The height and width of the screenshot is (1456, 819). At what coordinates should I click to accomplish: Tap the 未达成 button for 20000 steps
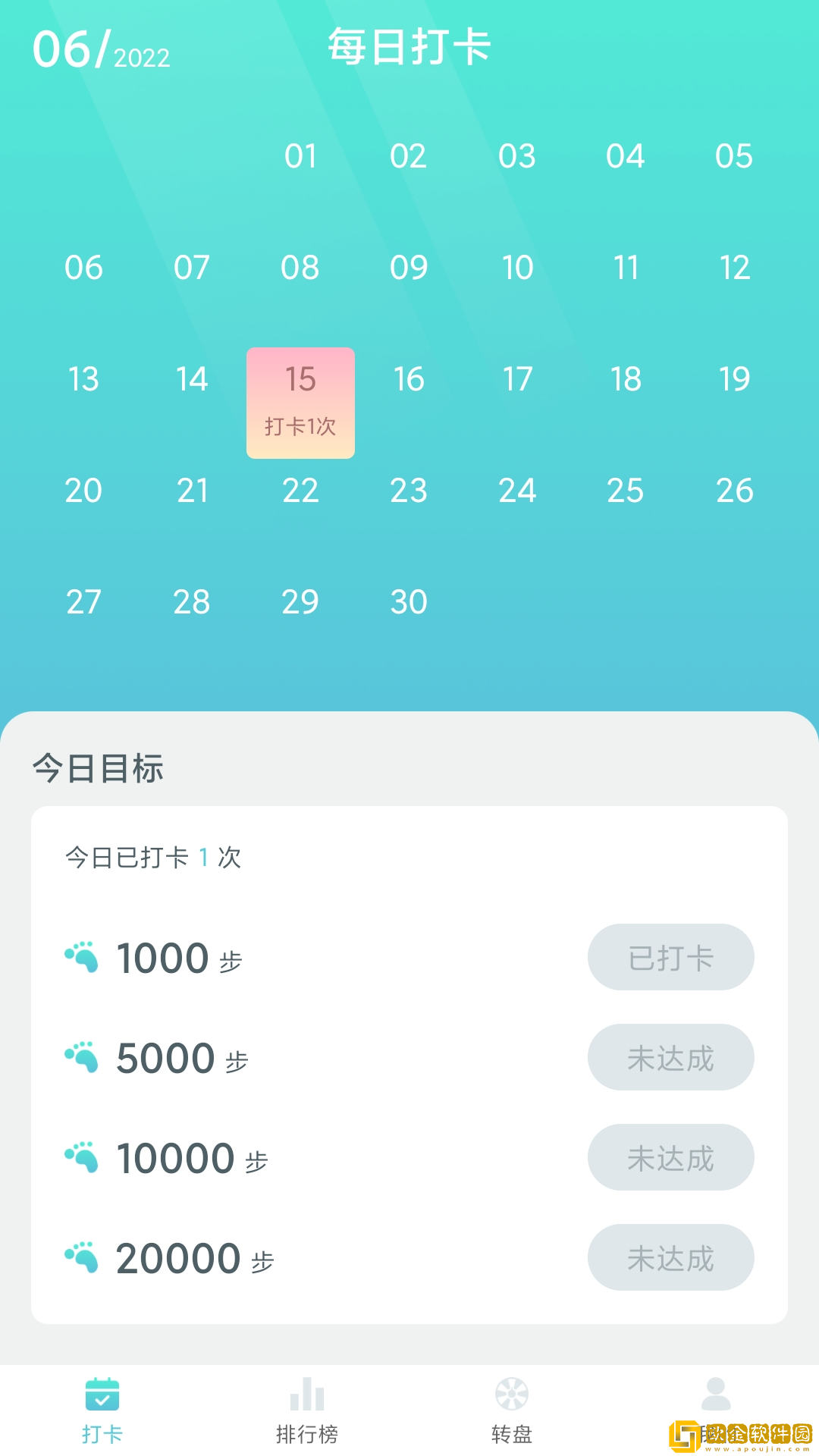pyautogui.click(x=670, y=1257)
